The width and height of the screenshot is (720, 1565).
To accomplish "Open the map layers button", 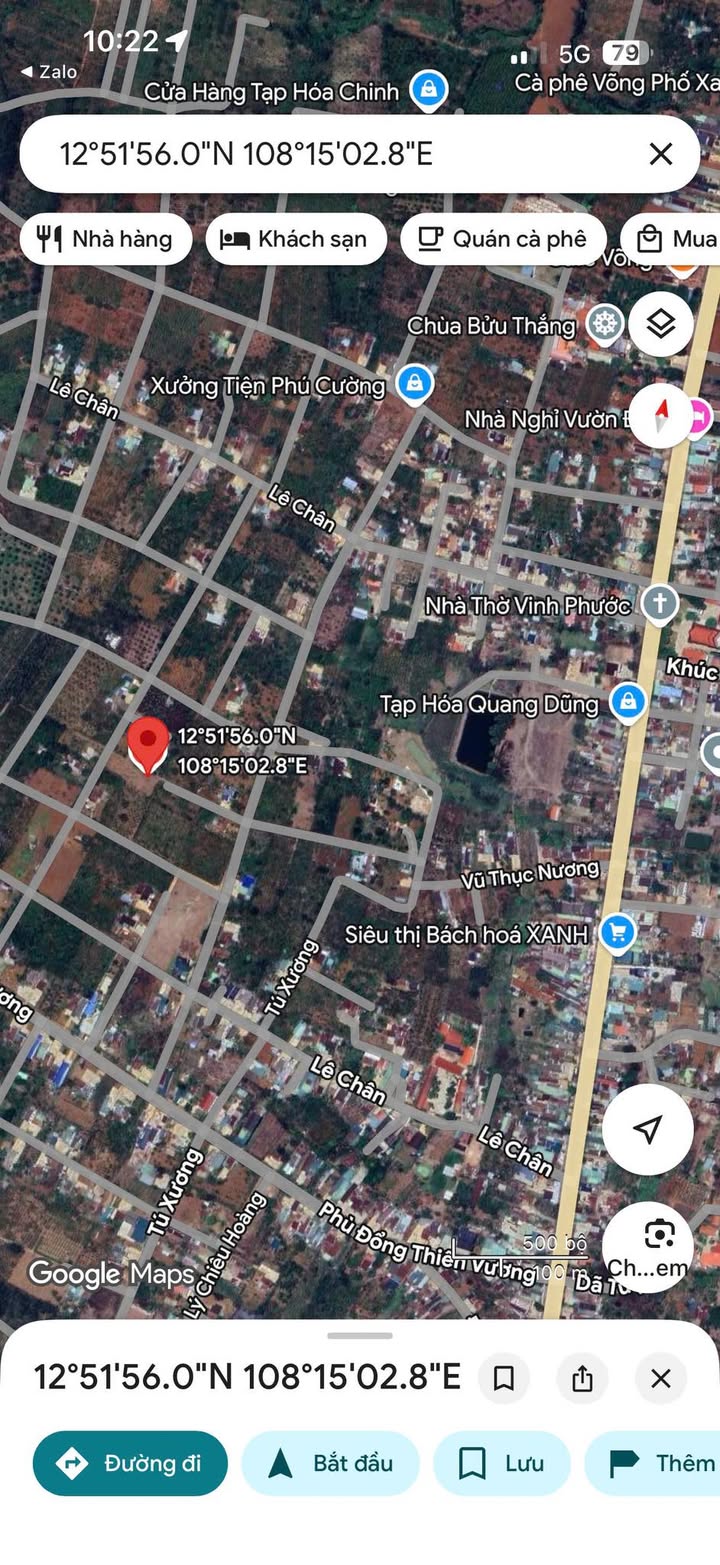I will (x=660, y=324).
